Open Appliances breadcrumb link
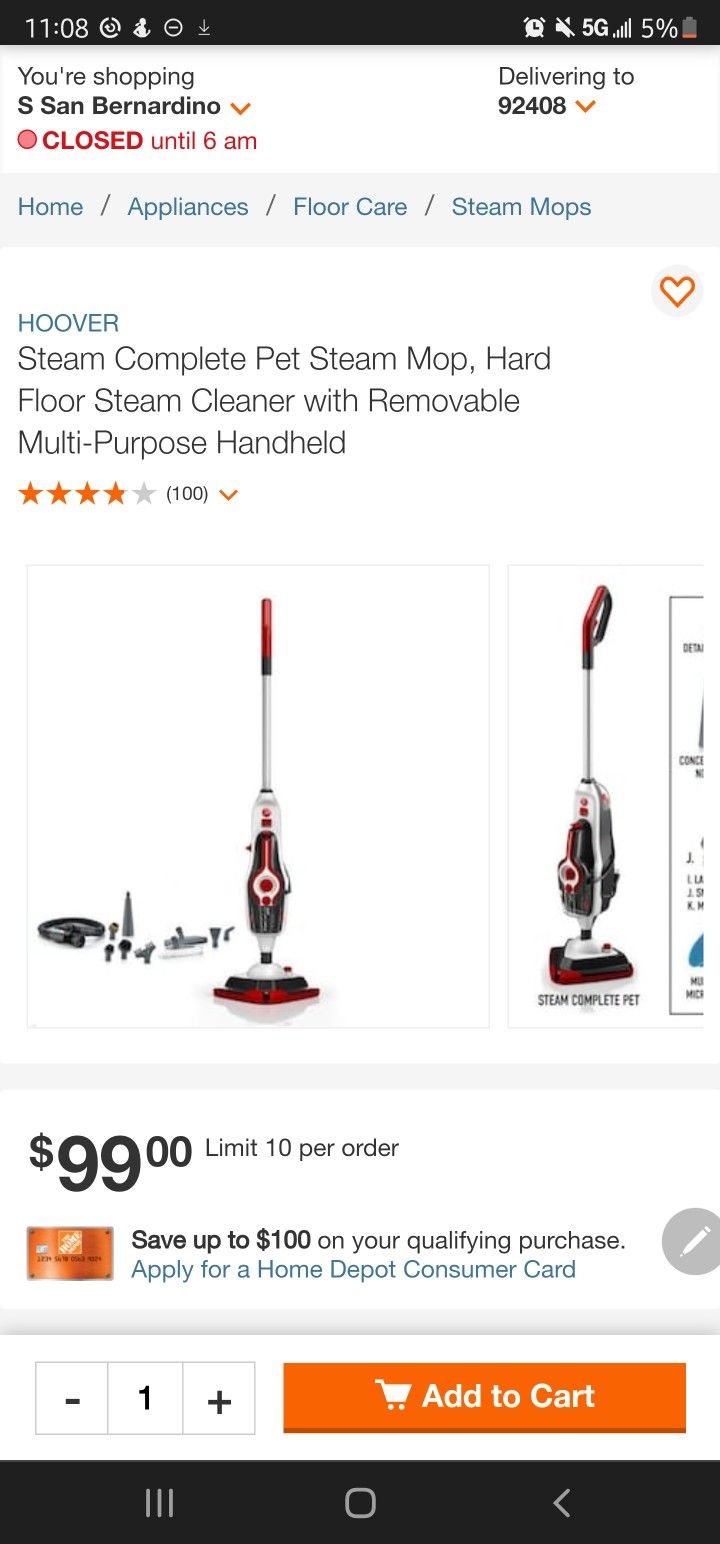The width and height of the screenshot is (720, 1544). 188,207
